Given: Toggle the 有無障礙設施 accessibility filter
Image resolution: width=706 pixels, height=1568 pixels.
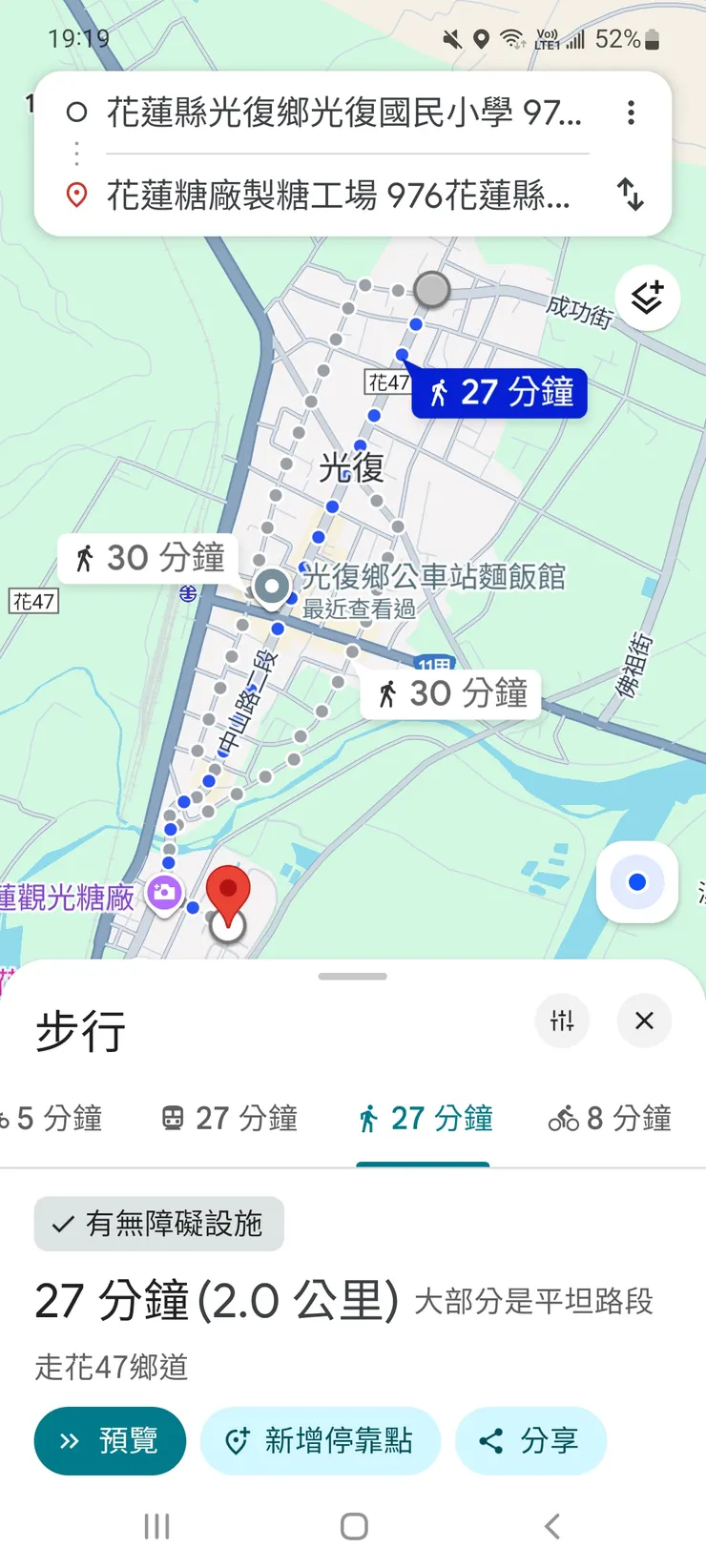Looking at the screenshot, I should 157,1224.
